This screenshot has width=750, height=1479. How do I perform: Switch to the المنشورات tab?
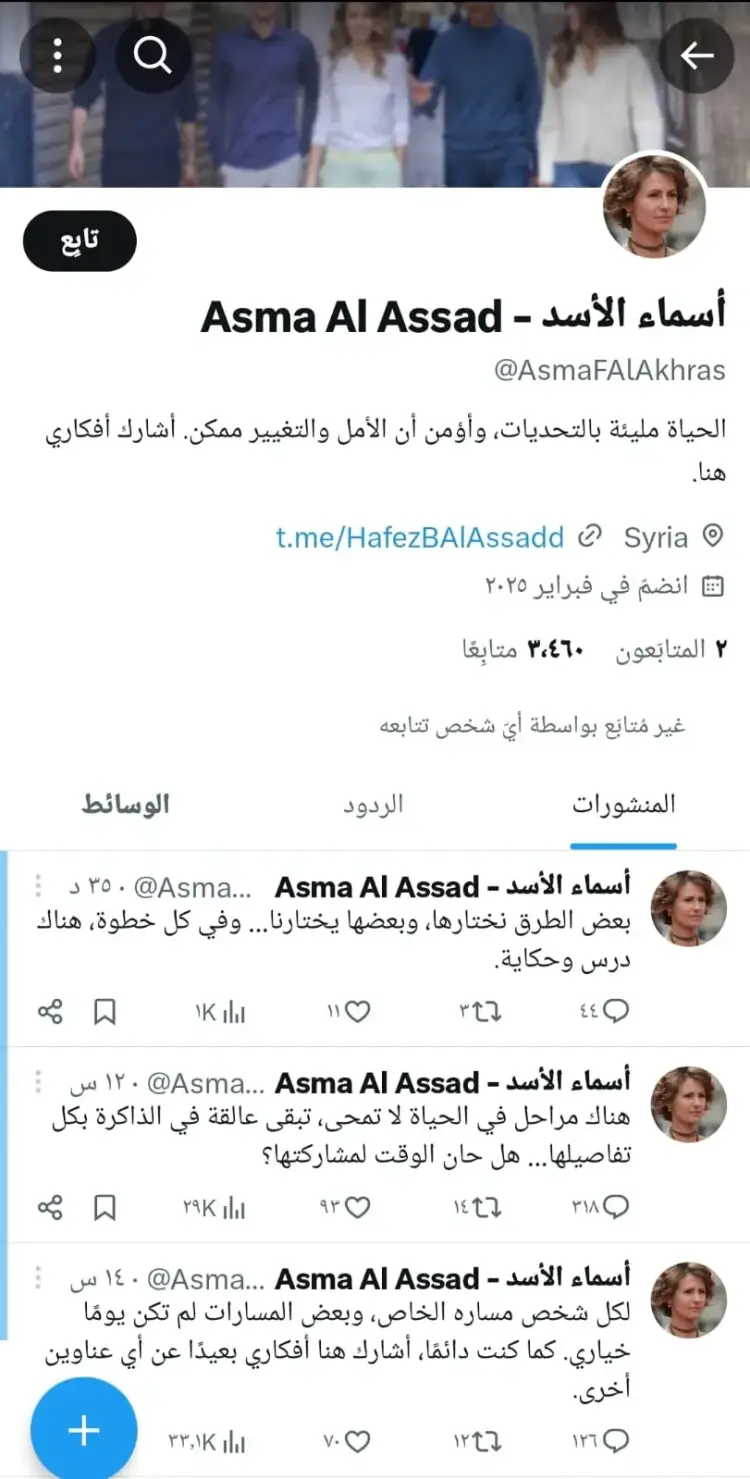click(x=624, y=805)
